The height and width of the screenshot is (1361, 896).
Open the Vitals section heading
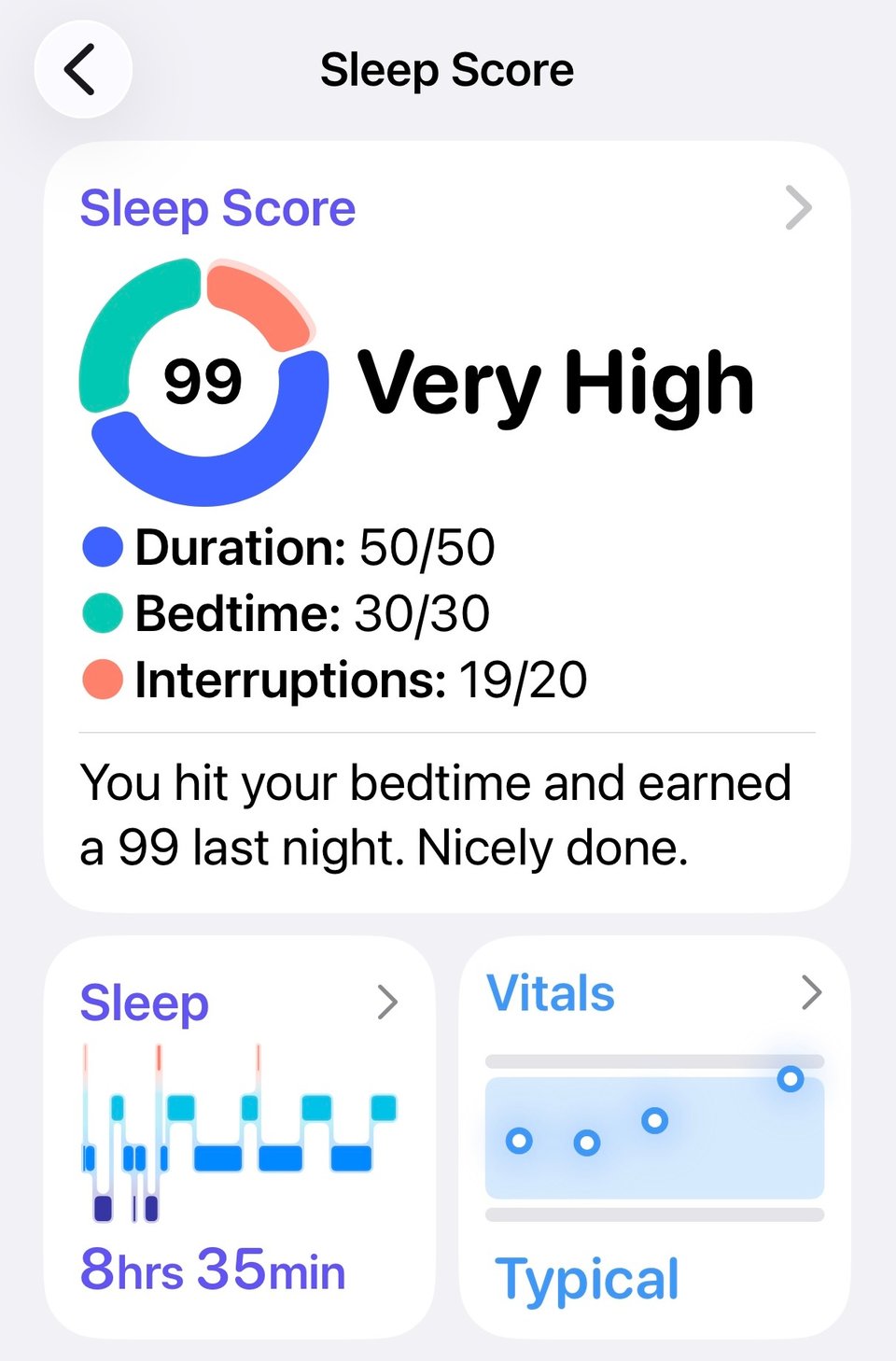553,993
